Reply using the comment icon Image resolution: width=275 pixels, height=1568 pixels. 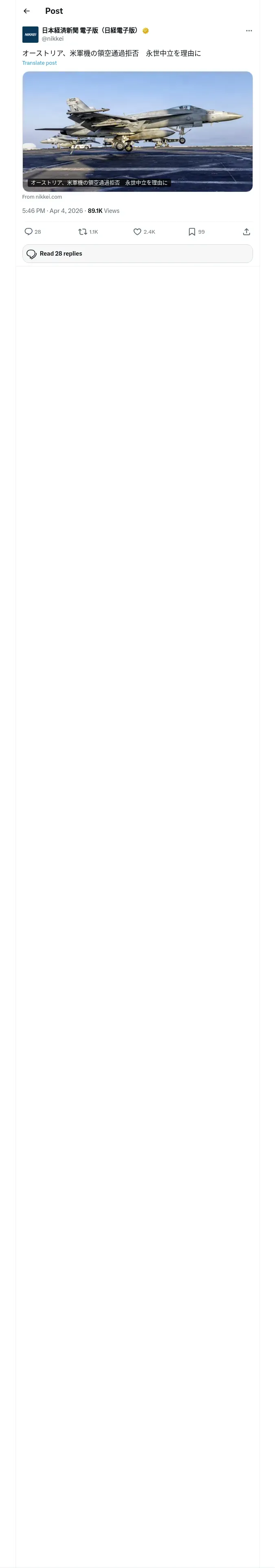click(x=29, y=232)
